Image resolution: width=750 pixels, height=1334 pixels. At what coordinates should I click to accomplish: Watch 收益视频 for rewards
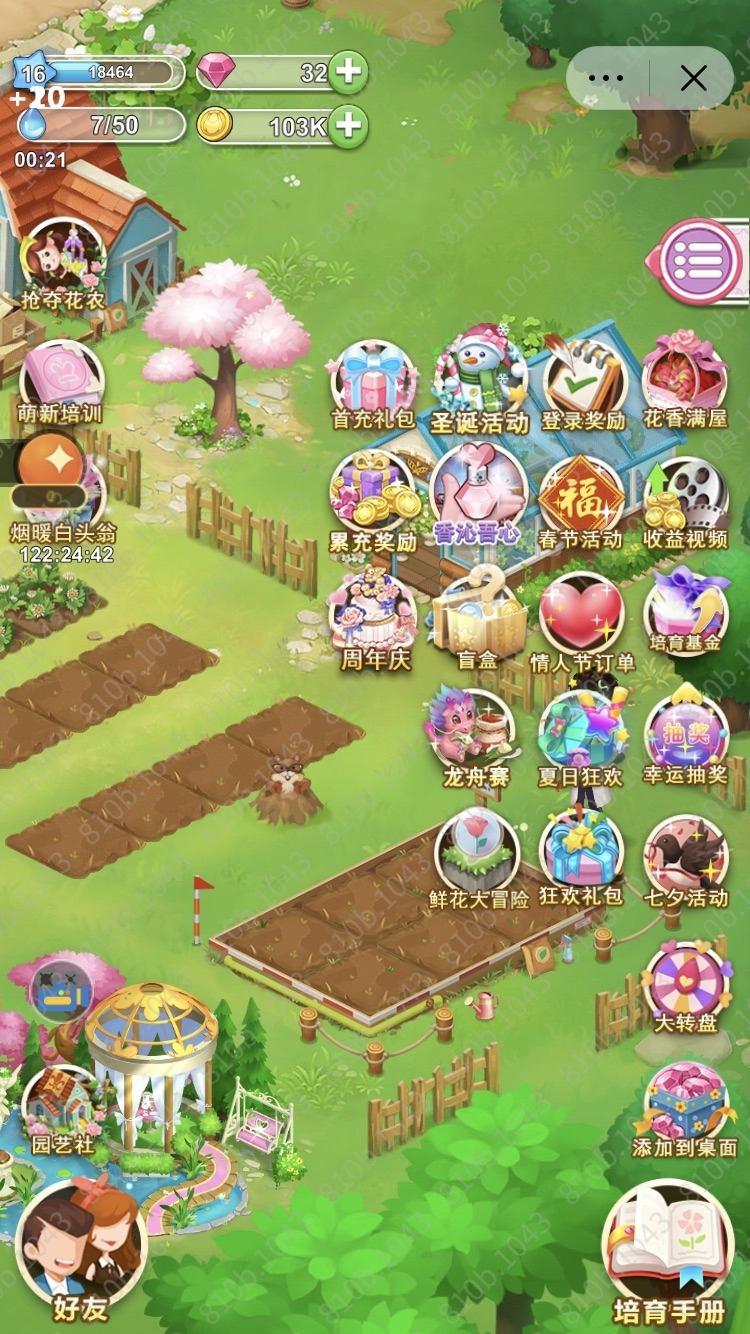point(686,500)
